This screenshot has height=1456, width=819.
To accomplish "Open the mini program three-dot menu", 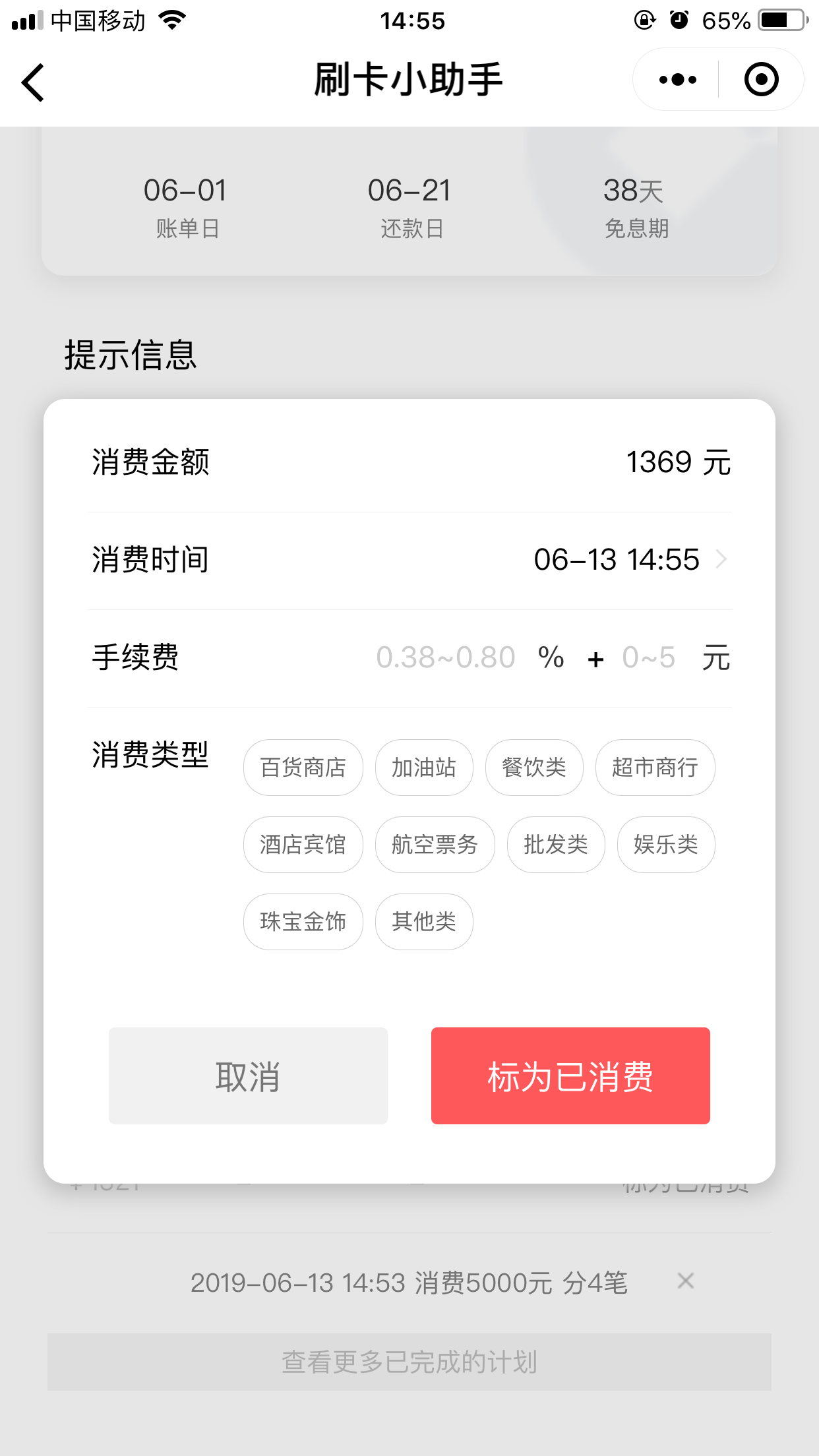I will pos(677,80).
